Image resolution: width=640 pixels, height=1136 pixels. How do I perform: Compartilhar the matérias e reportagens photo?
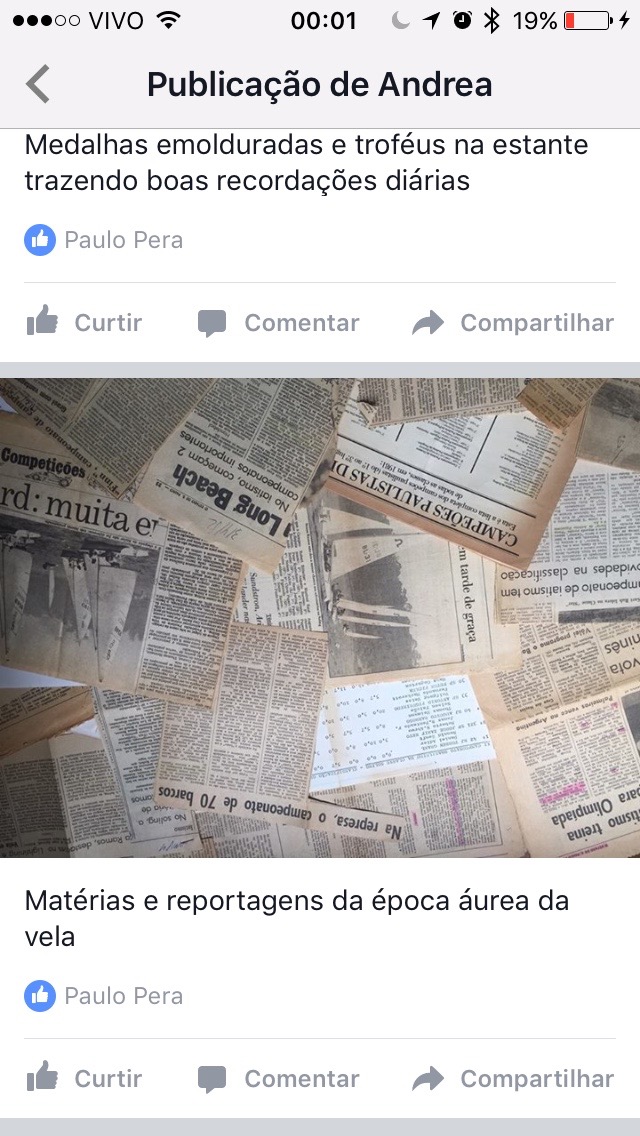coord(512,1079)
